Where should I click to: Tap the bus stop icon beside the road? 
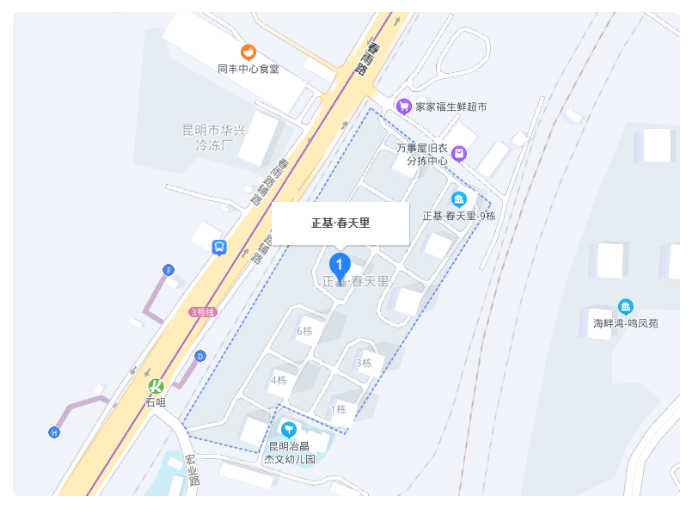pos(219,247)
